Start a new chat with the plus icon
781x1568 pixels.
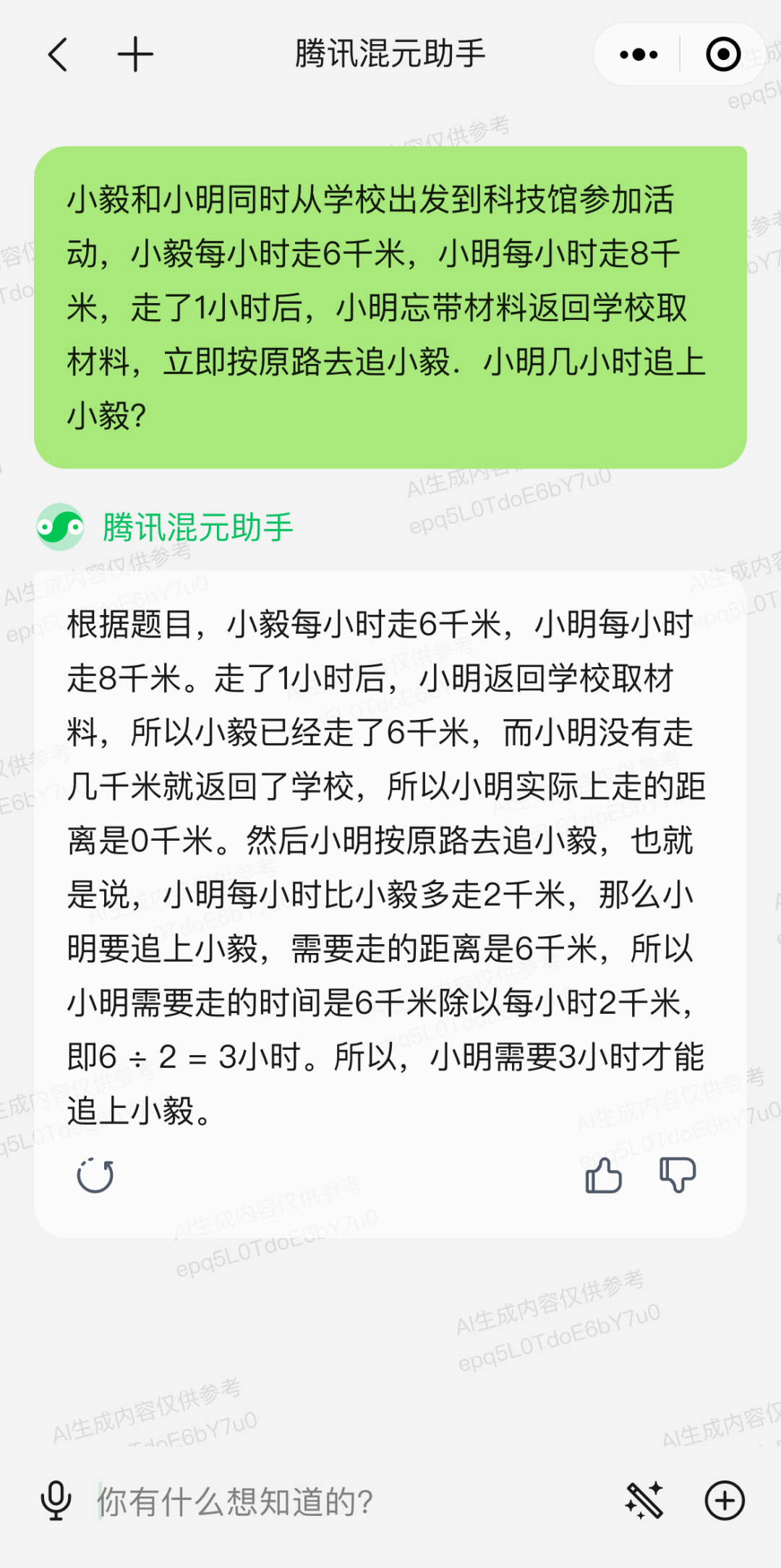click(x=135, y=55)
